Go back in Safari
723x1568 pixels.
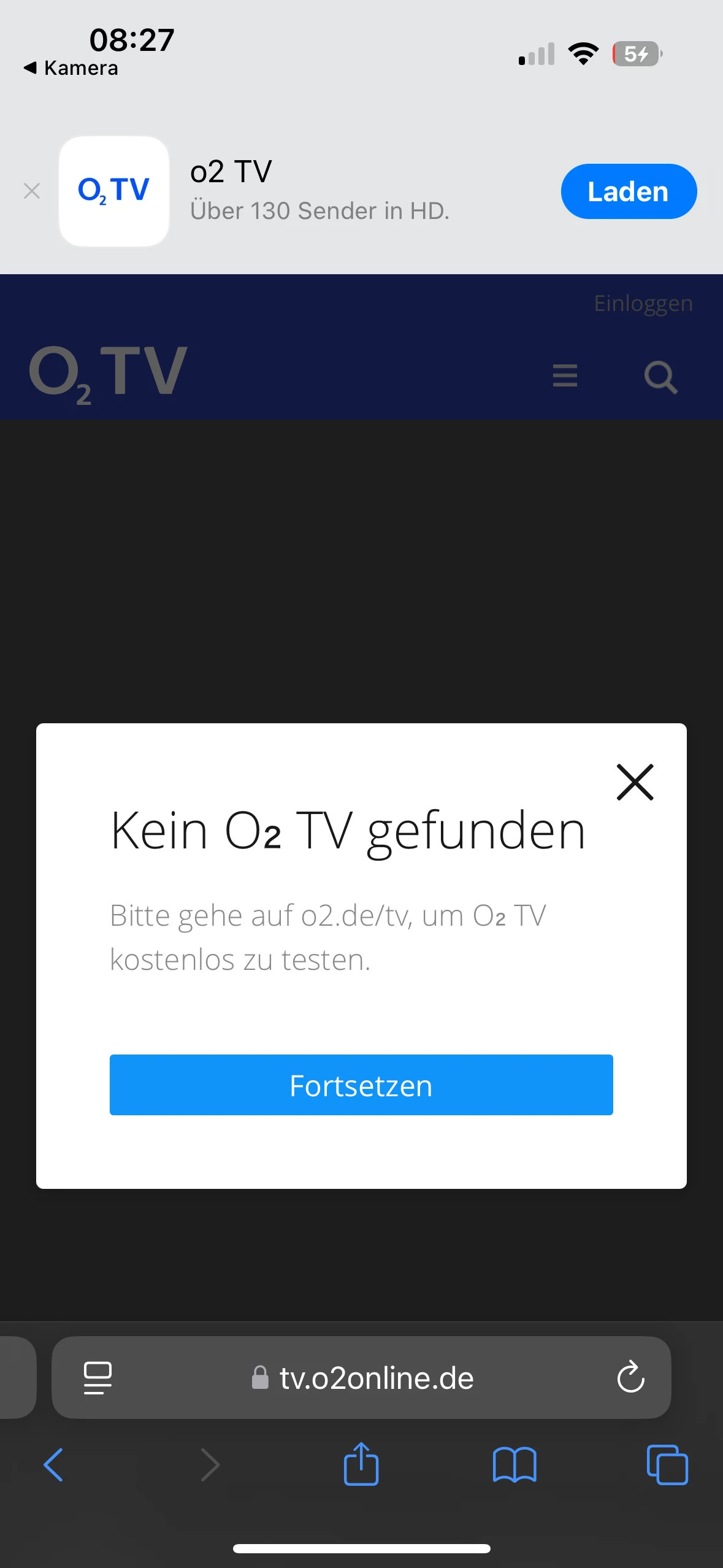(x=53, y=1465)
